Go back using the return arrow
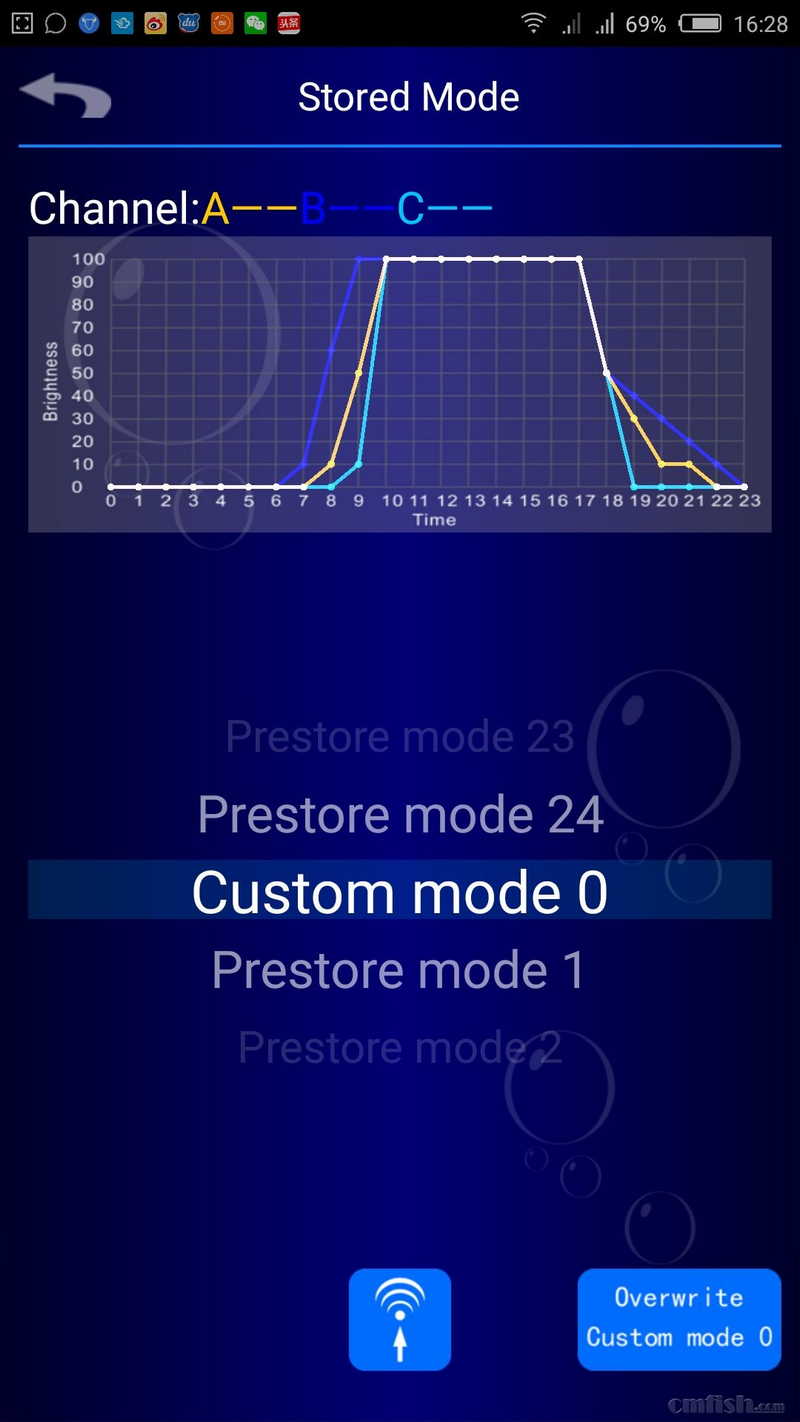The image size is (800, 1422). click(65, 96)
